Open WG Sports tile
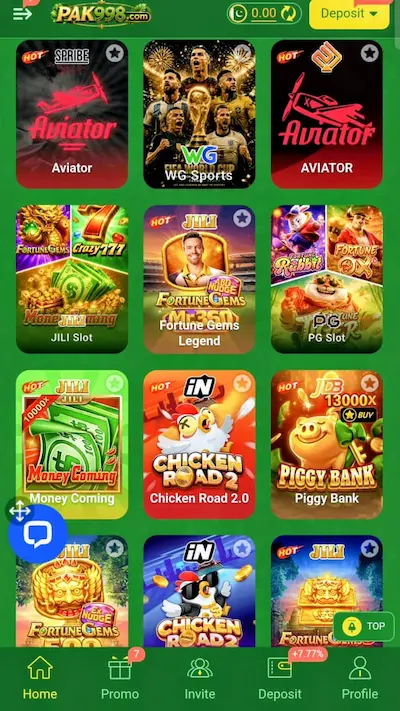400x711 pixels. (x=199, y=114)
